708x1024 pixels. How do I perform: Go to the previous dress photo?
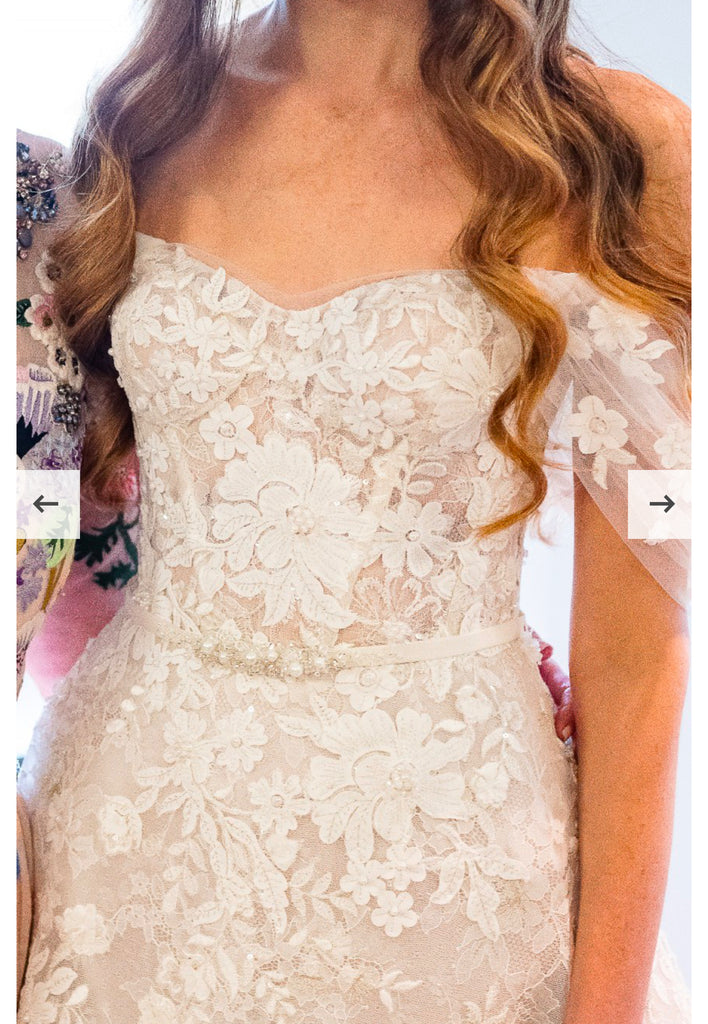click(47, 504)
